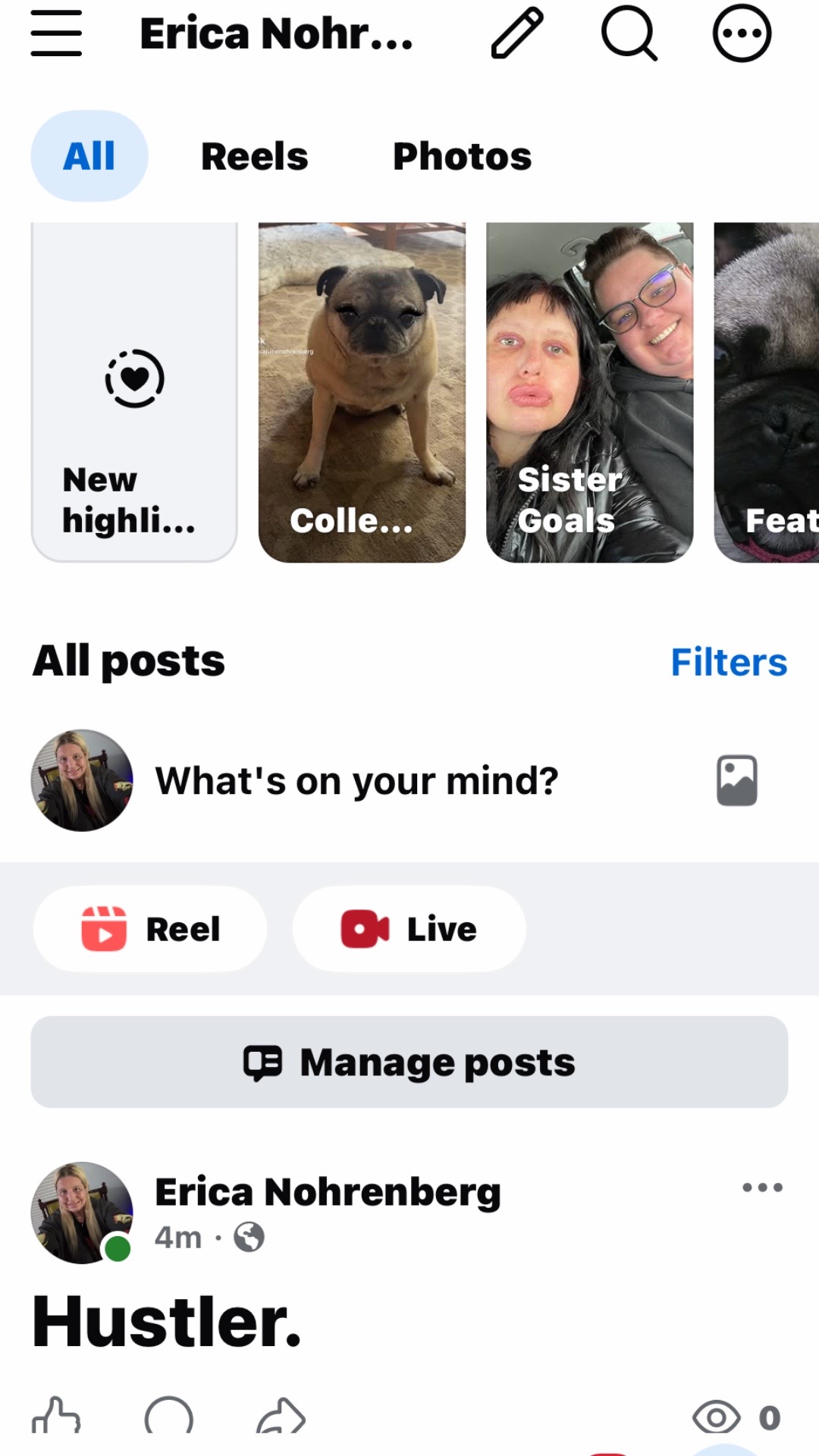Open Manage posts

(409, 1062)
